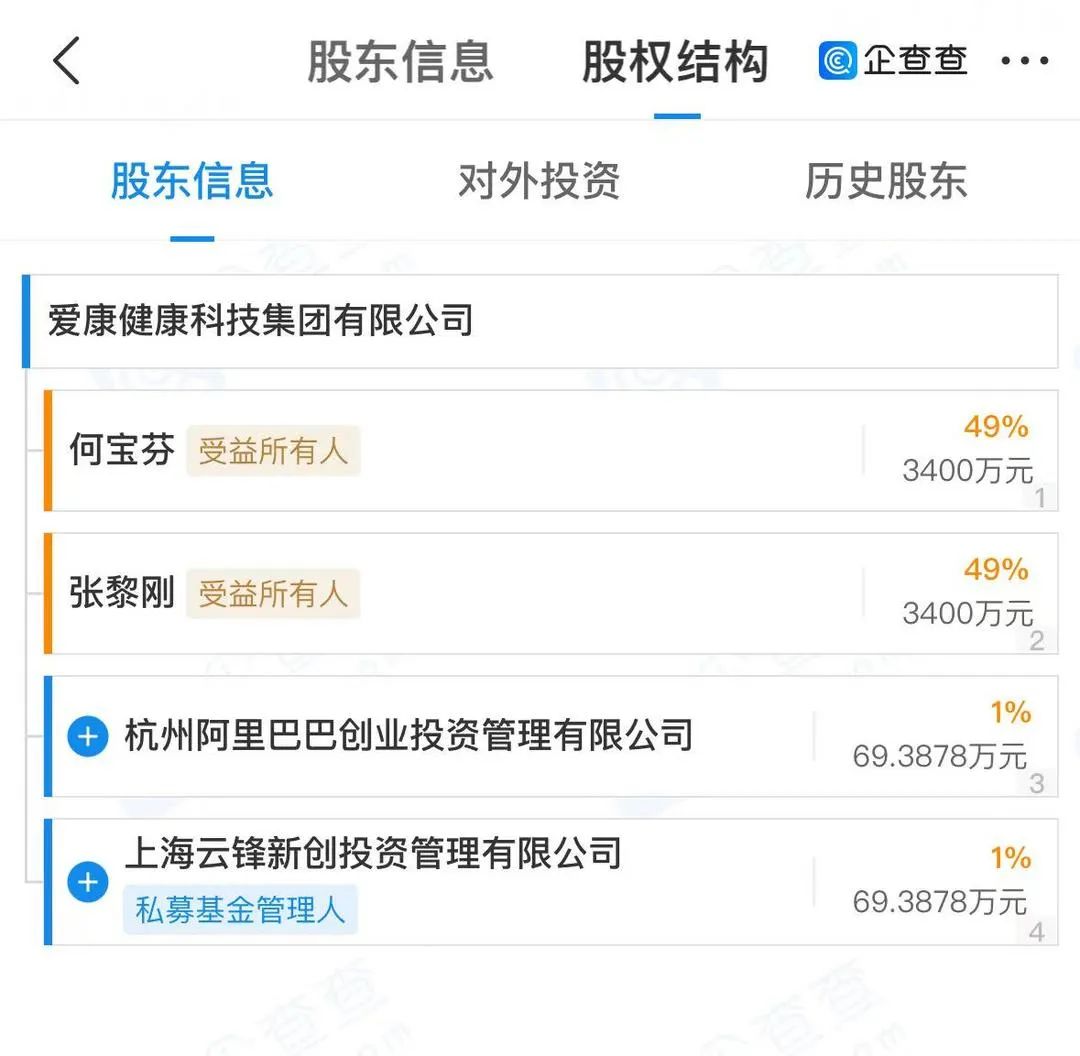Switch to the 对外投资 tab
This screenshot has height=1056, width=1080.
[x=539, y=181]
